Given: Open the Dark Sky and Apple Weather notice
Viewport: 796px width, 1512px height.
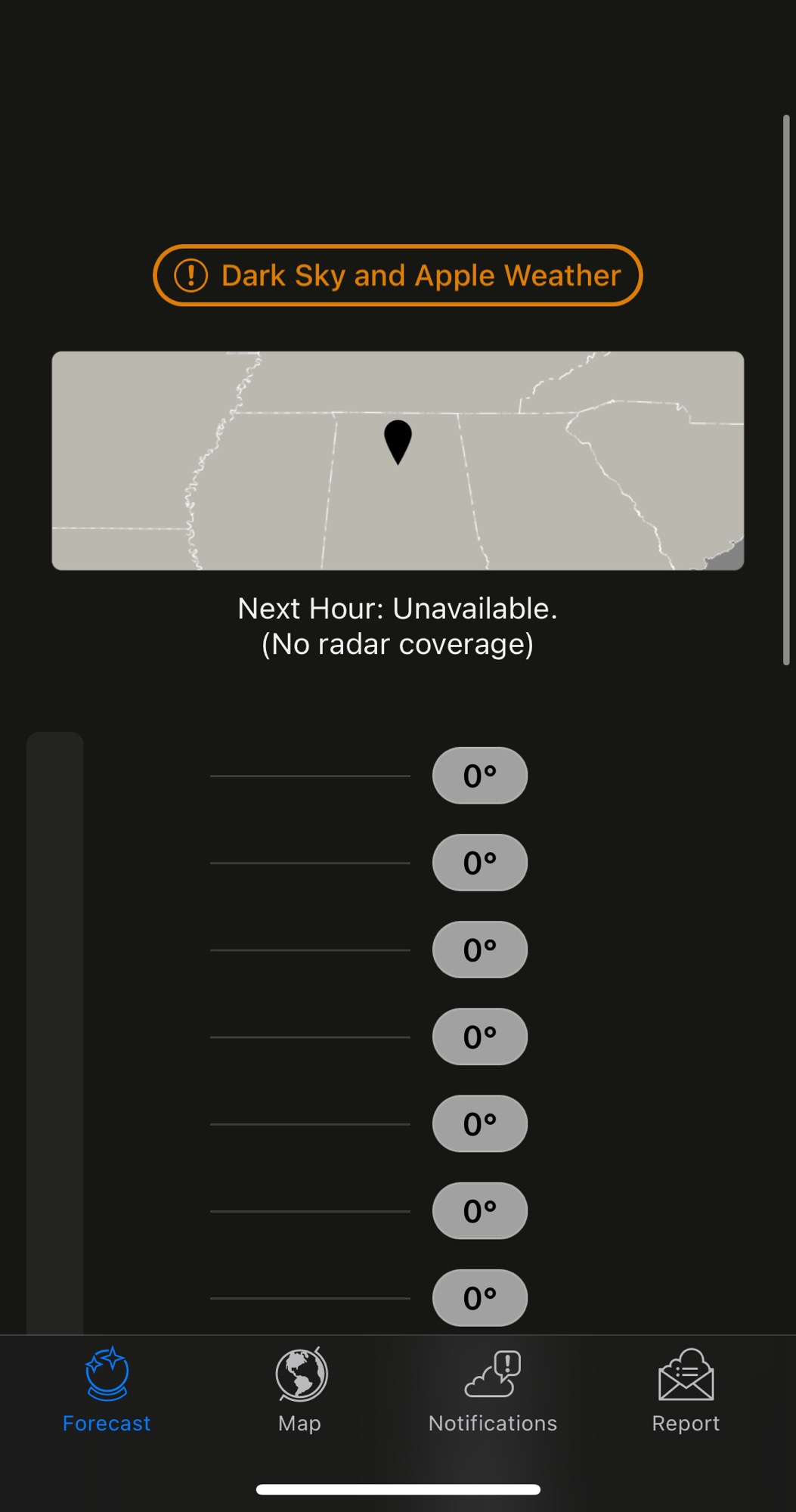Looking at the screenshot, I should [x=398, y=276].
